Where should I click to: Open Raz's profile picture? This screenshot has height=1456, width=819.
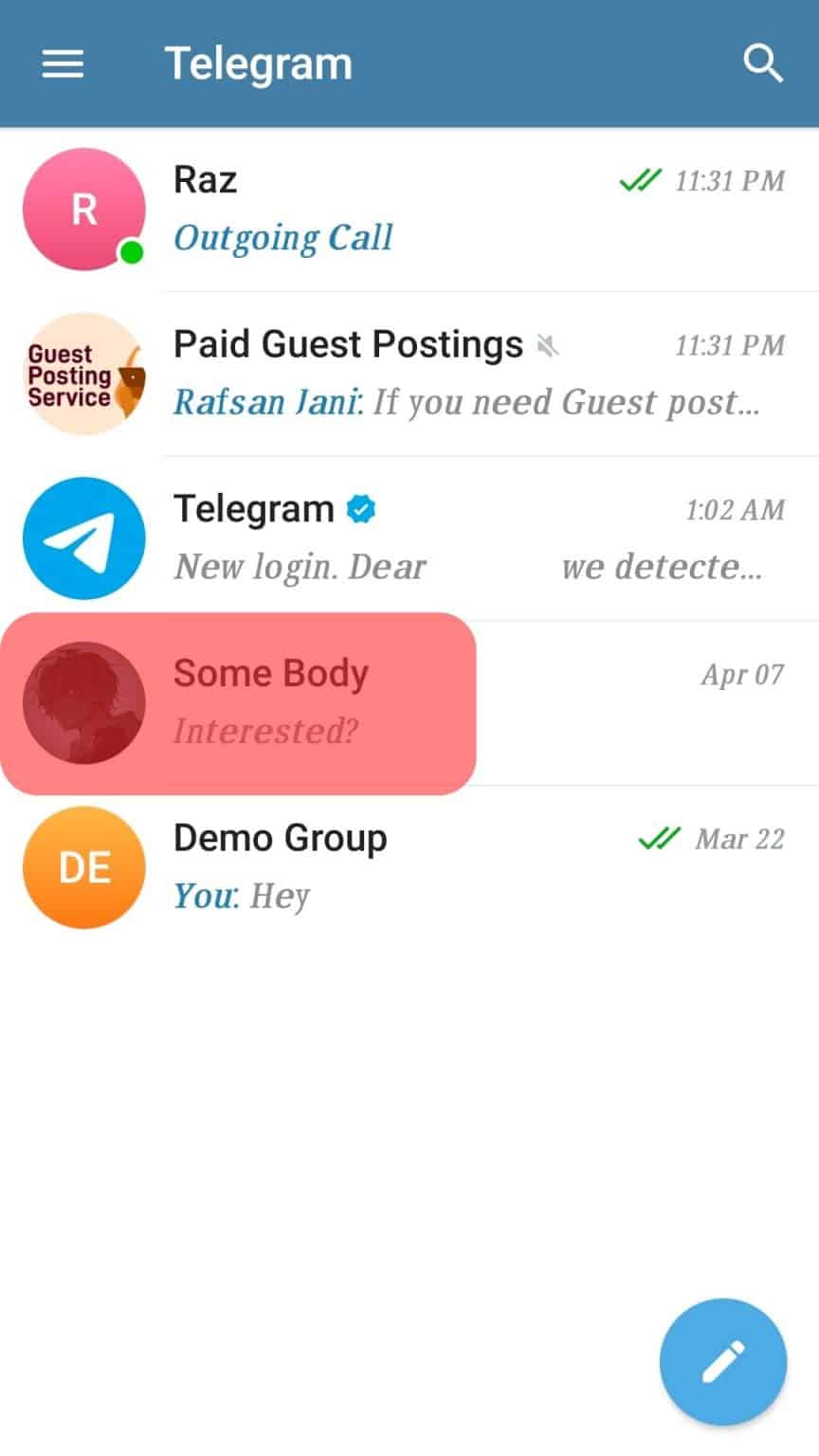pyautogui.click(x=83, y=209)
